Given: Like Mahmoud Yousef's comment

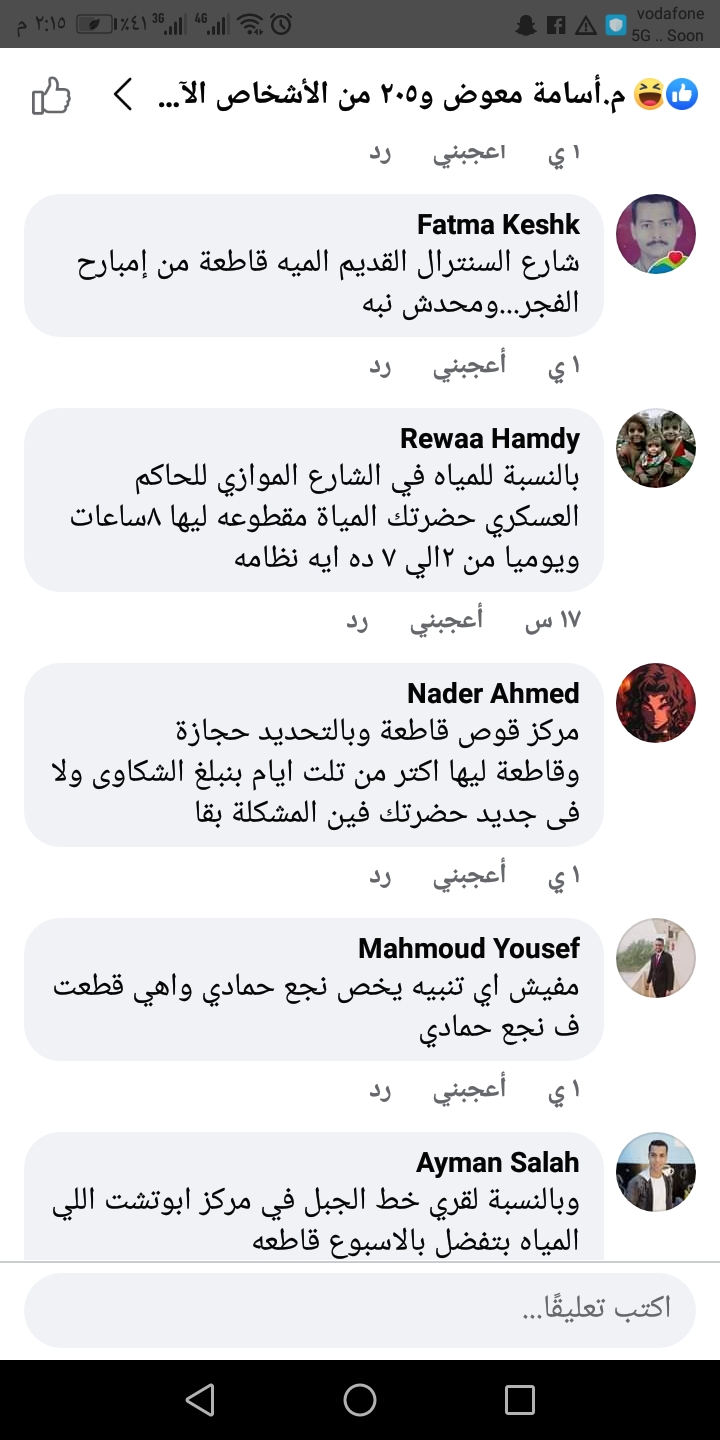Looking at the screenshot, I should tap(469, 1089).
